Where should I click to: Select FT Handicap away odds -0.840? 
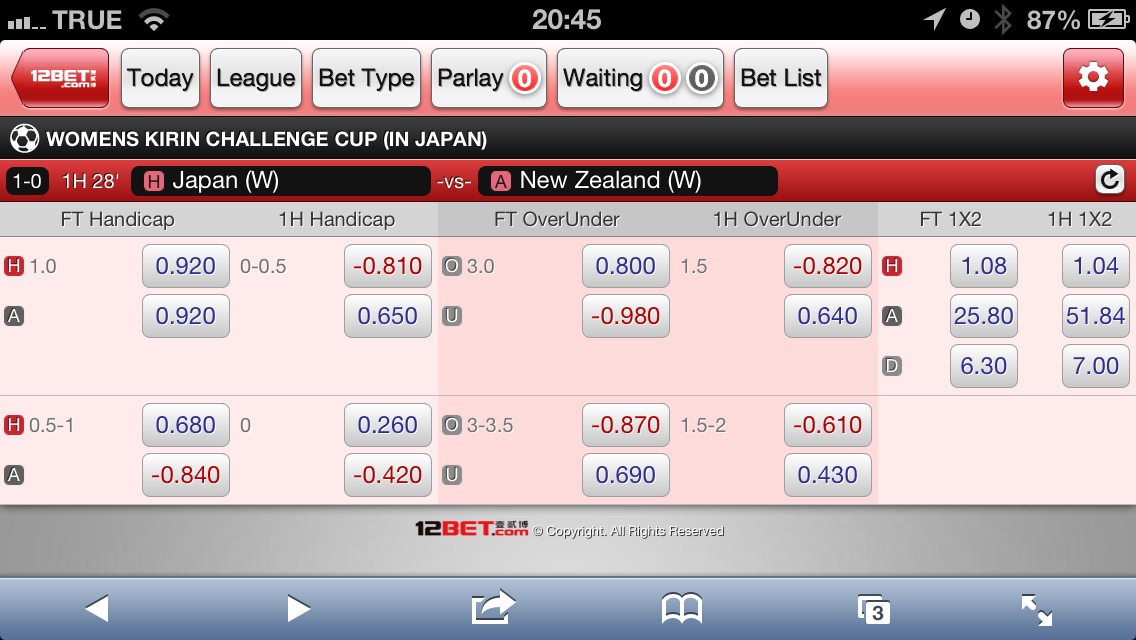point(185,475)
